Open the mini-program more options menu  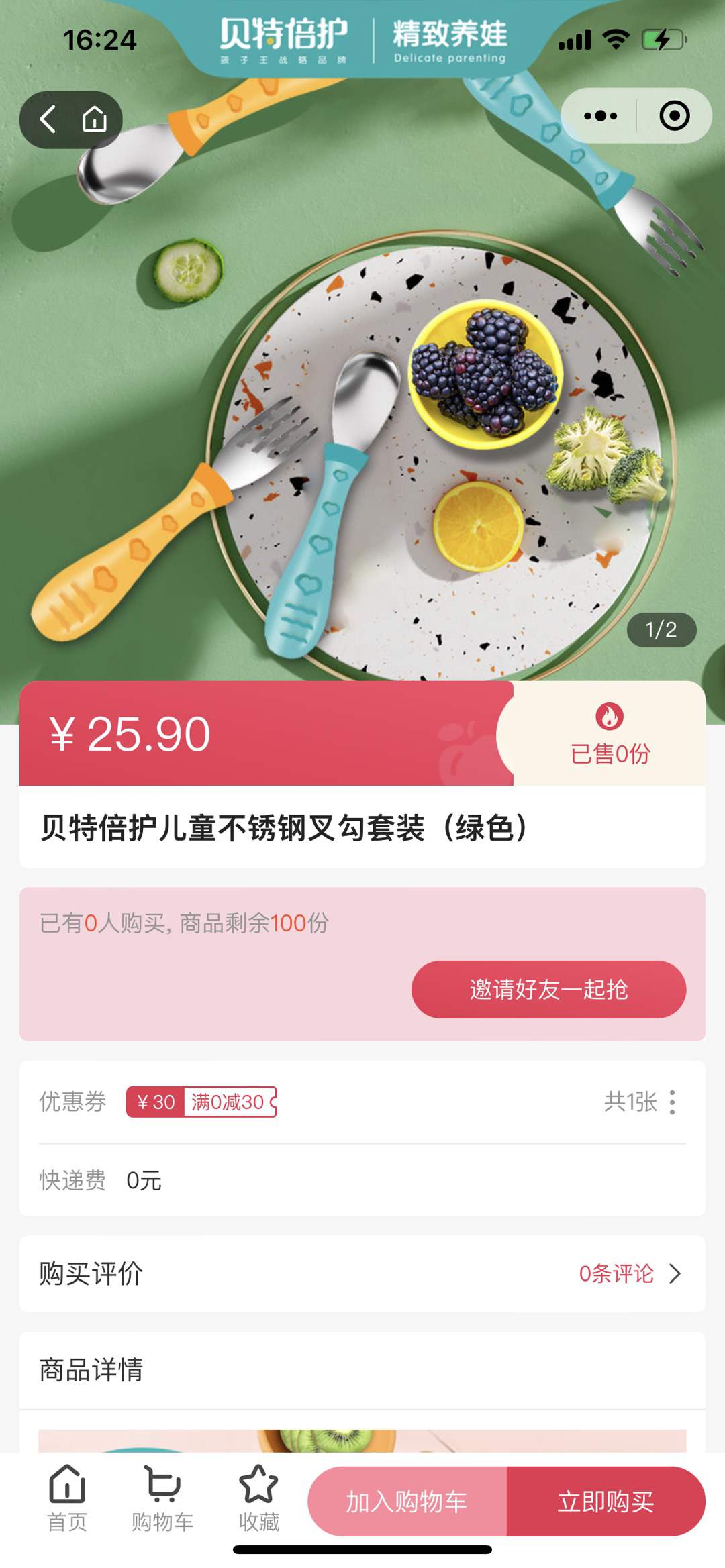coord(599,115)
